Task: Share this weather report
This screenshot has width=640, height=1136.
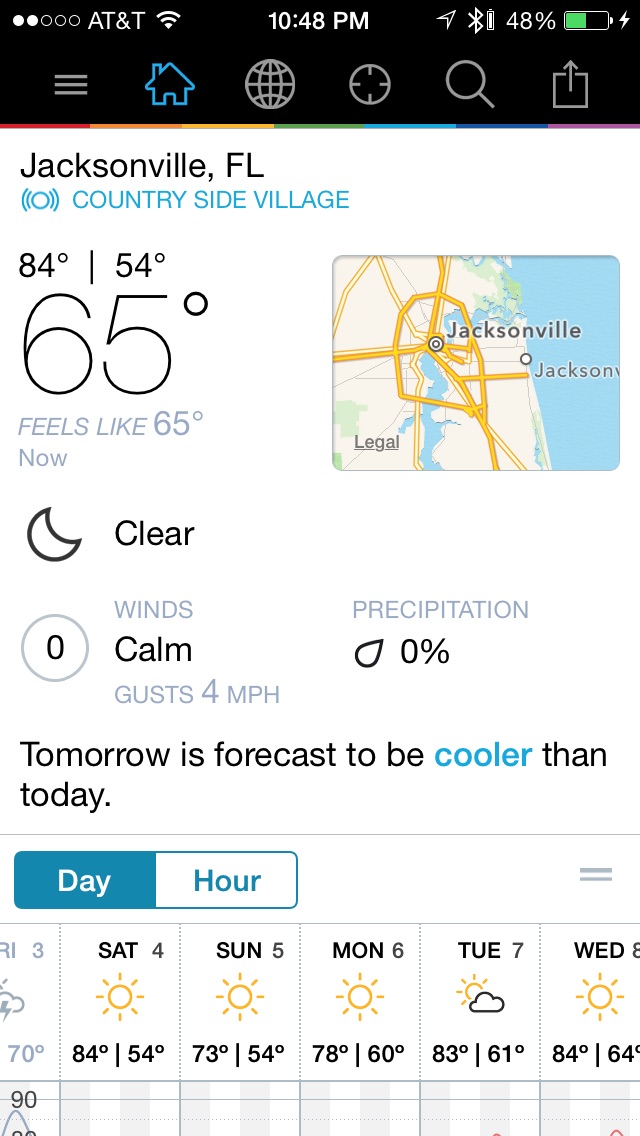Action: (x=569, y=83)
